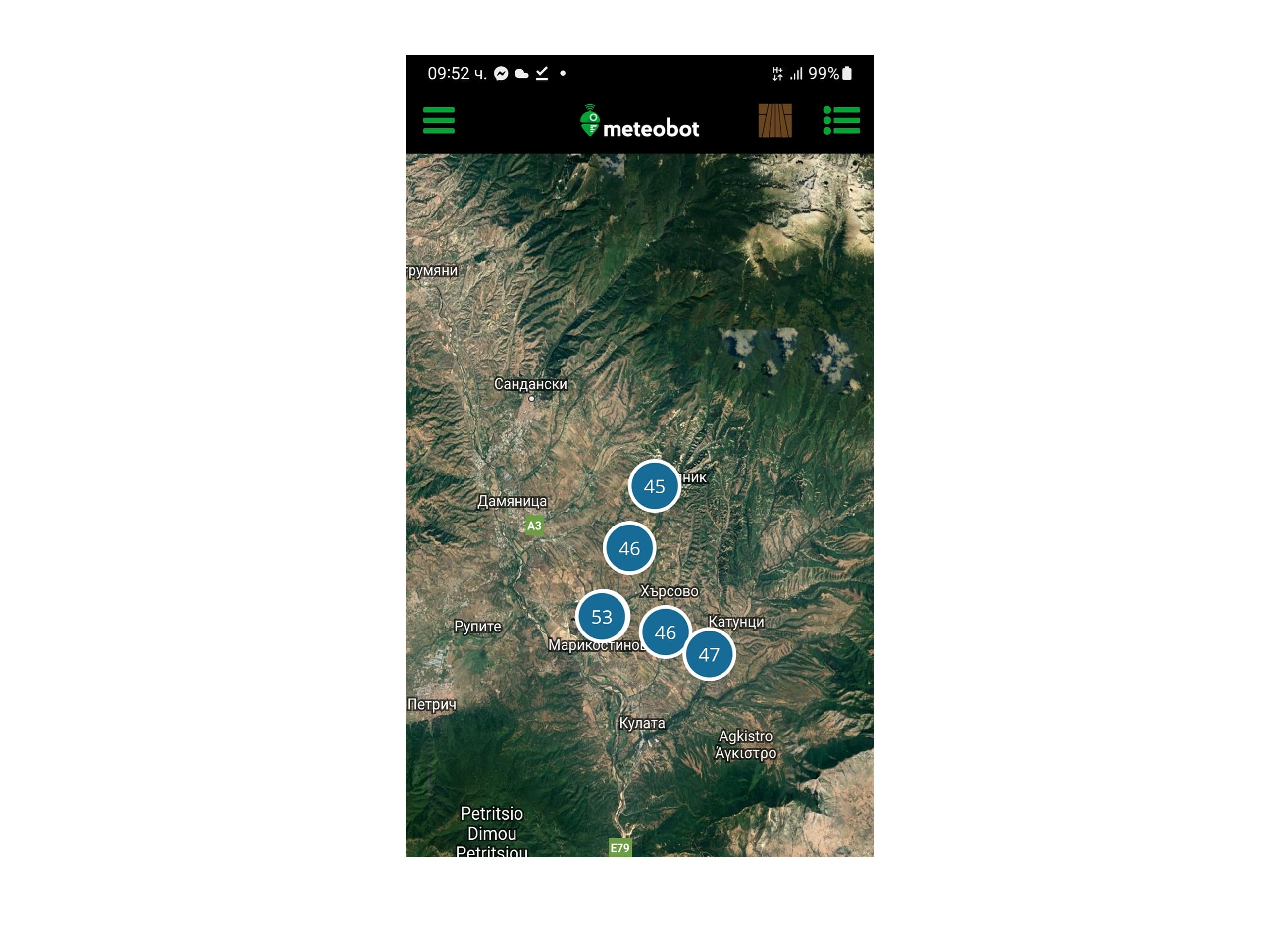Screen dimensions: 1288x946
Task: Open the fields icon in the header
Action: pyautogui.click(x=774, y=120)
